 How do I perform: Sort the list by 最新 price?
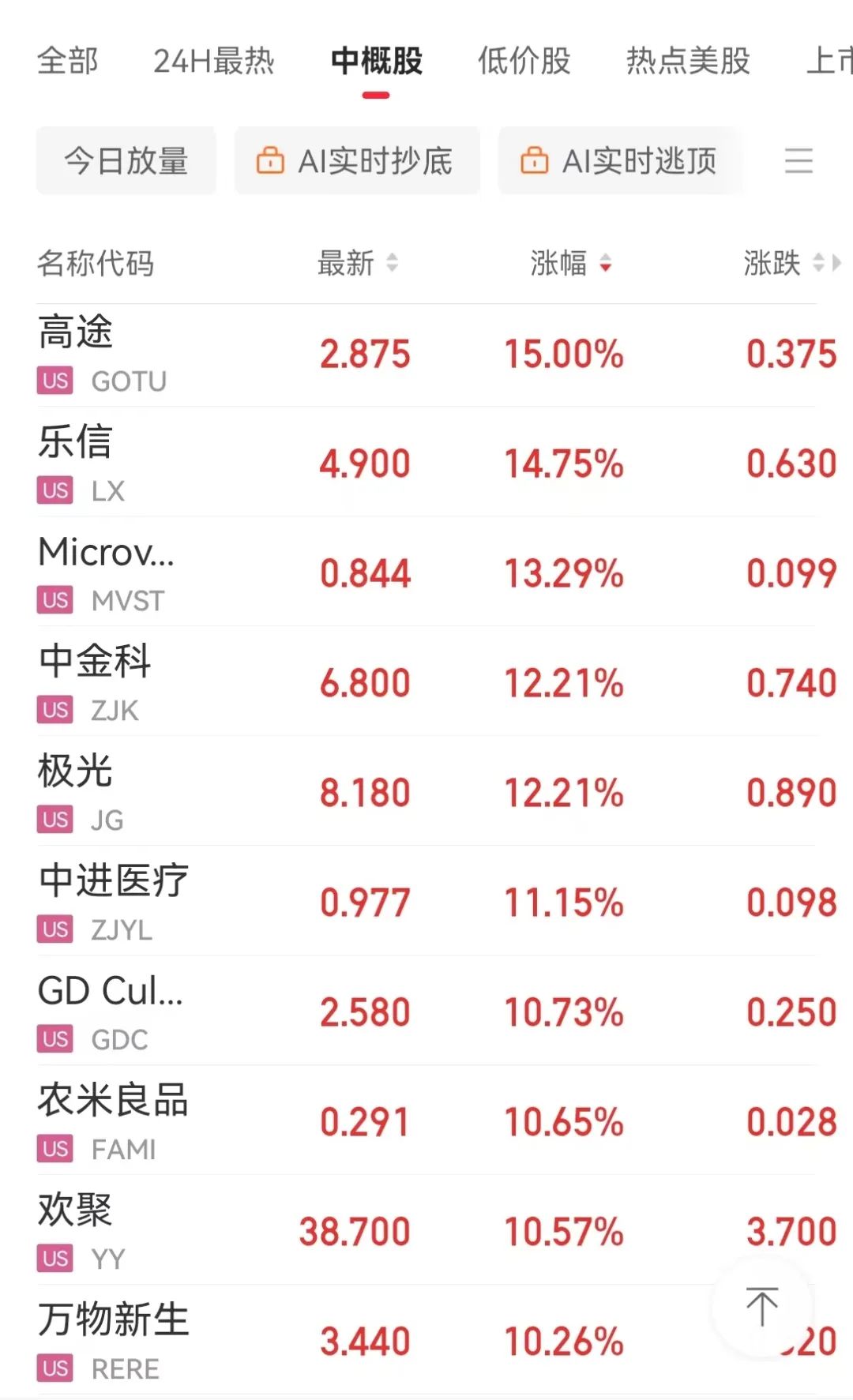(357, 263)
